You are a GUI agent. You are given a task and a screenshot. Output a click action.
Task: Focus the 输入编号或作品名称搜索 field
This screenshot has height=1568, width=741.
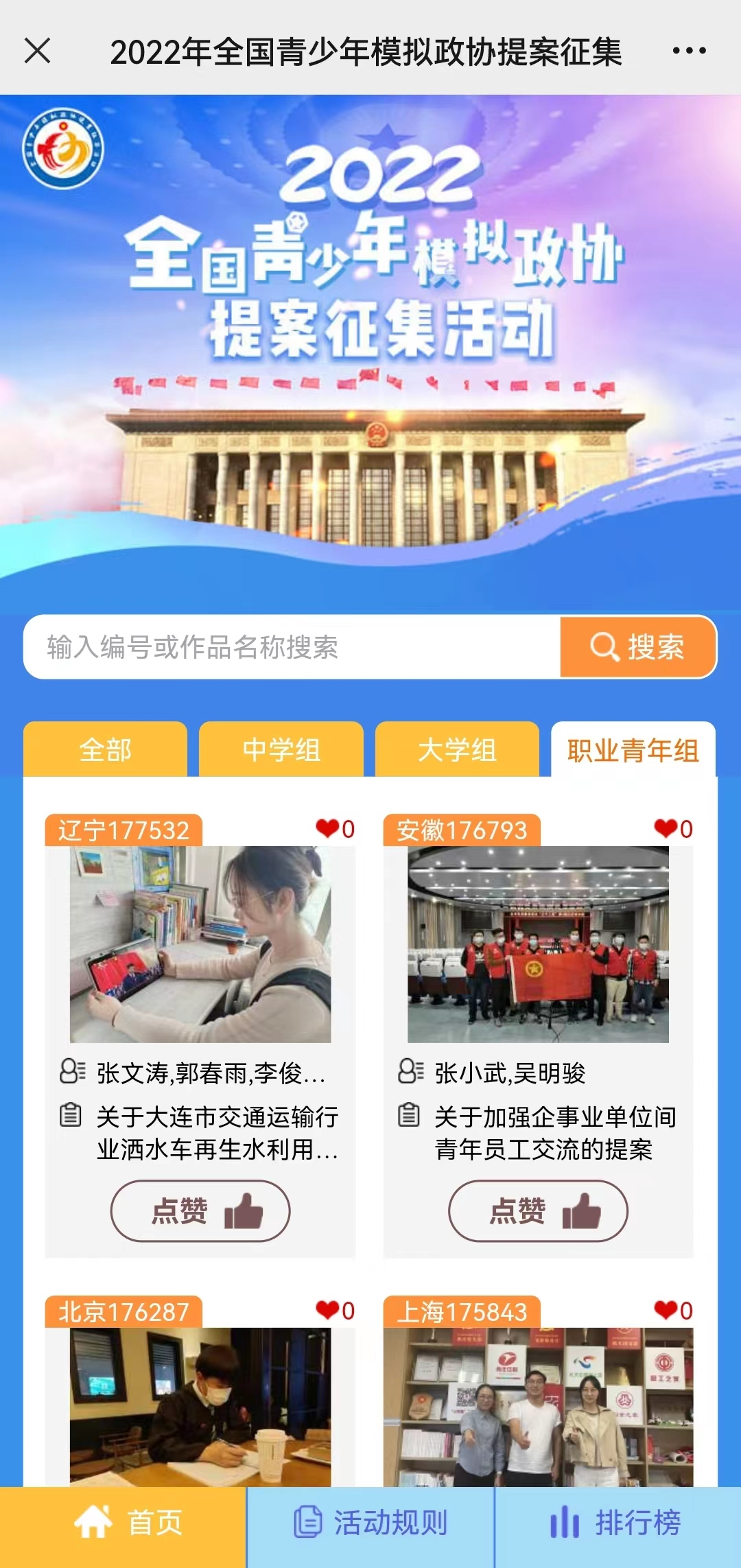click(292, 647)
